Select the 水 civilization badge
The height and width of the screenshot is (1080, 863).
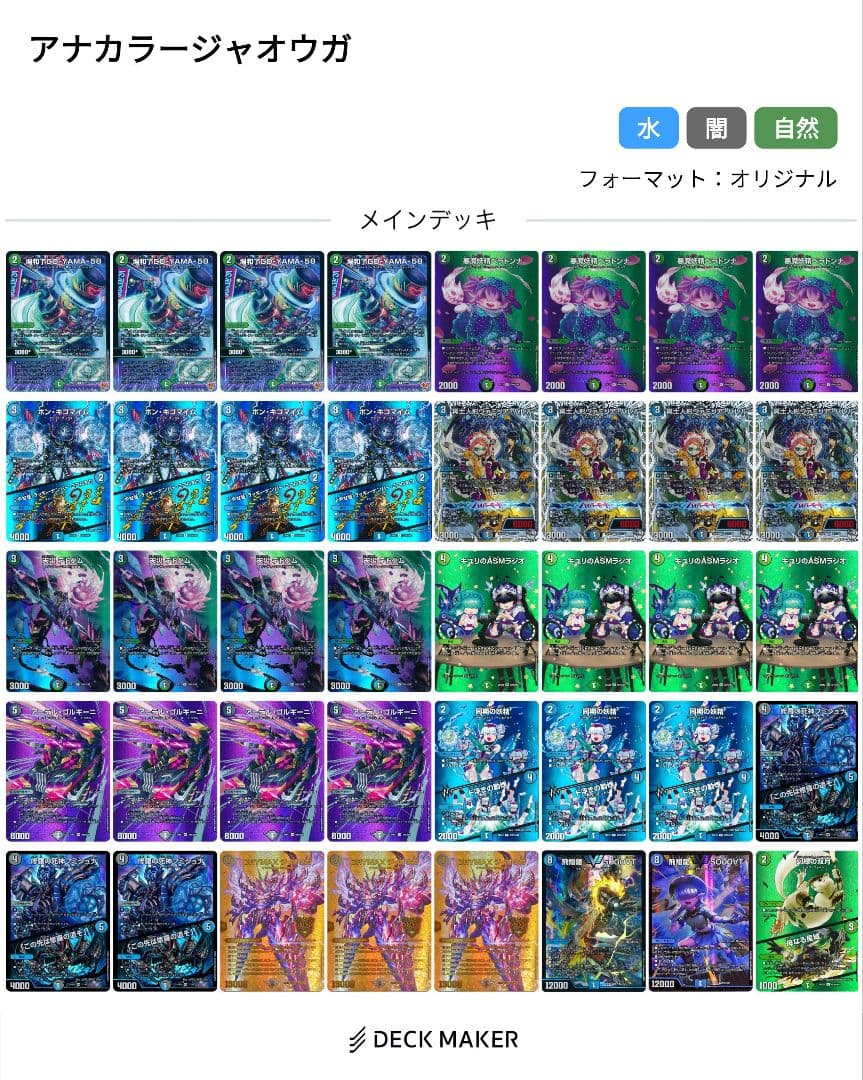click(647, 129)
